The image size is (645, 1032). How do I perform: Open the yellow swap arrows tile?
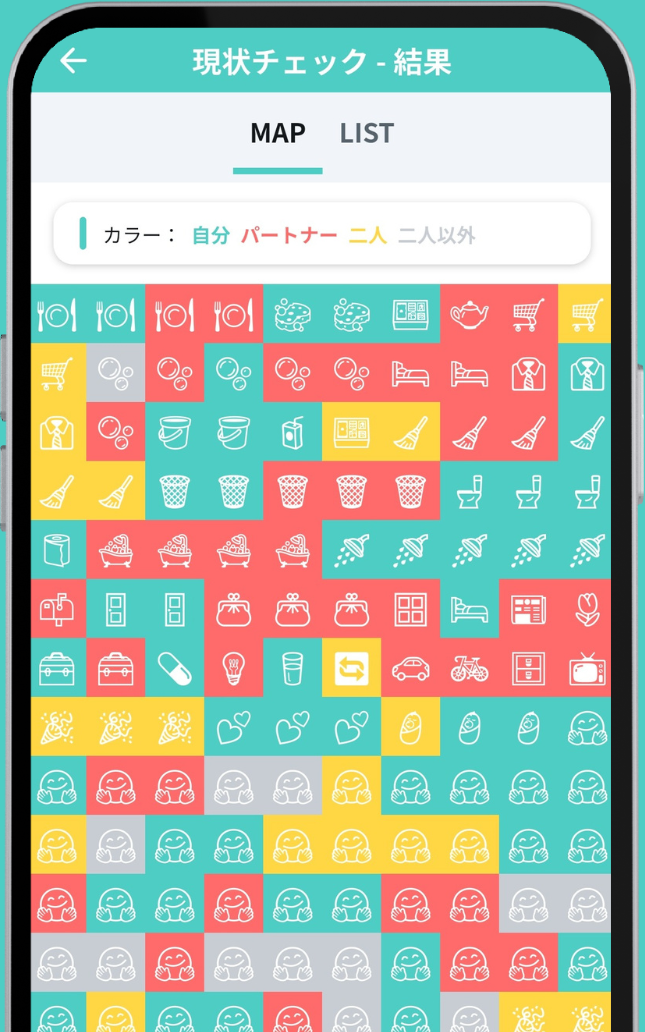point(351,668)
